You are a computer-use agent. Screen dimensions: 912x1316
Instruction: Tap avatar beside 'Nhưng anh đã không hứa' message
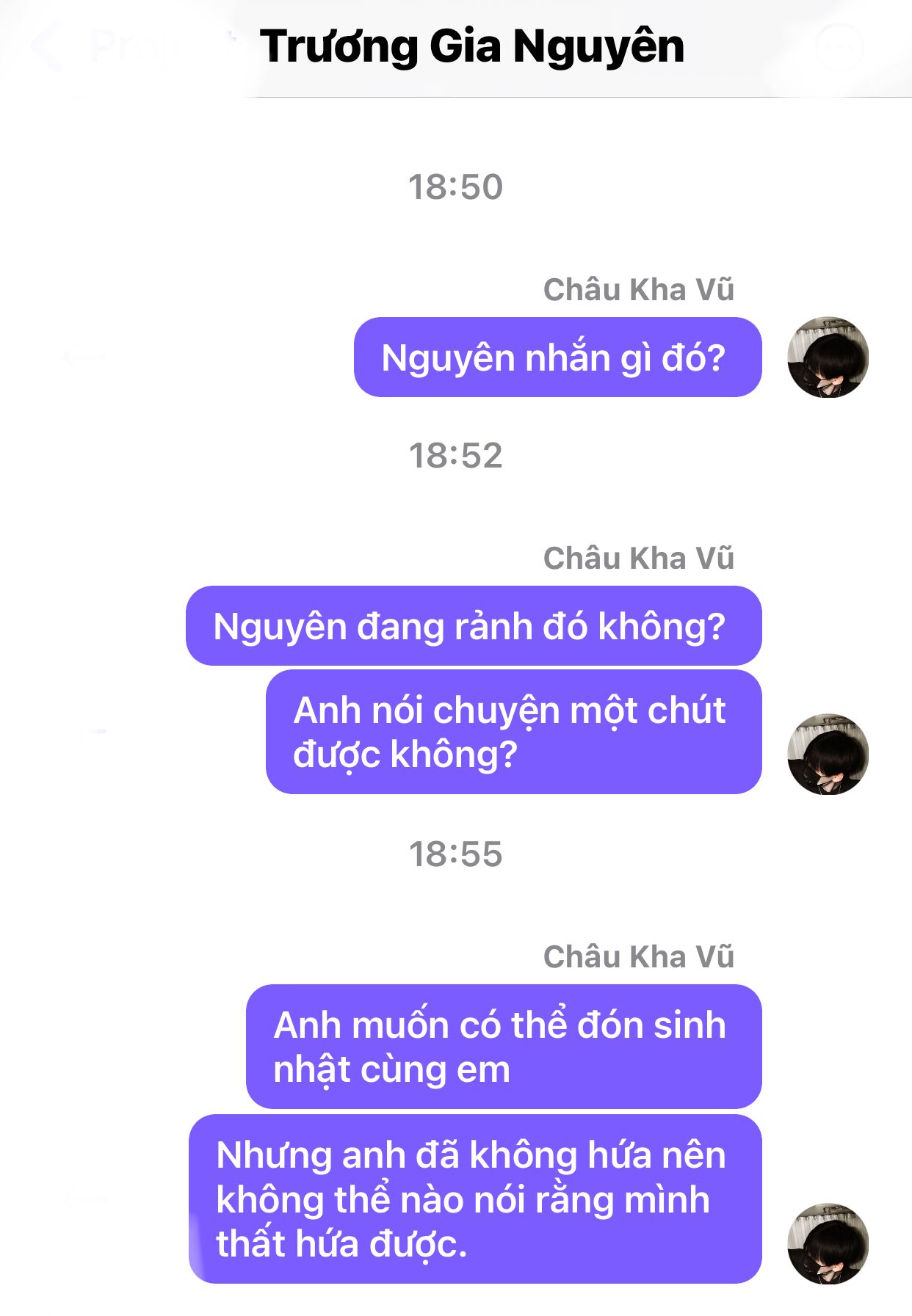coord(828,1243)
